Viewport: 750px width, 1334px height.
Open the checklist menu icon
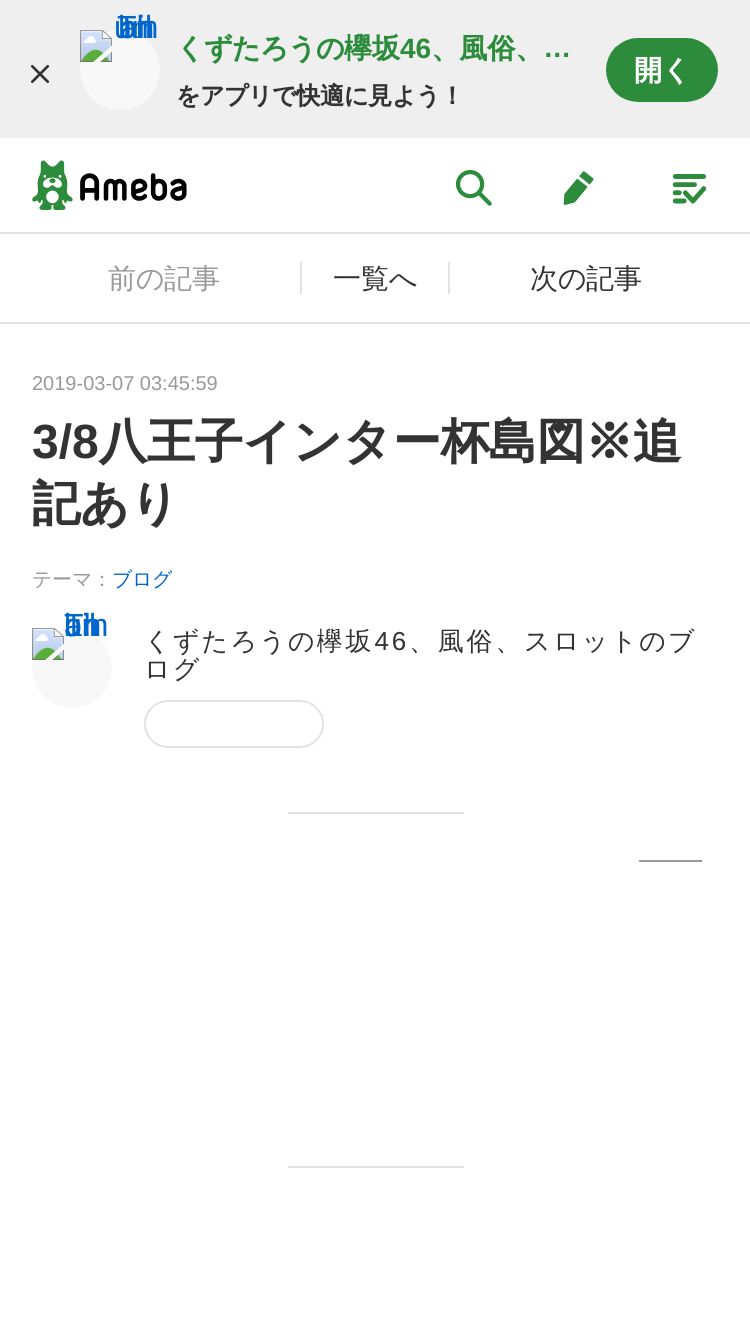[688, 188]
